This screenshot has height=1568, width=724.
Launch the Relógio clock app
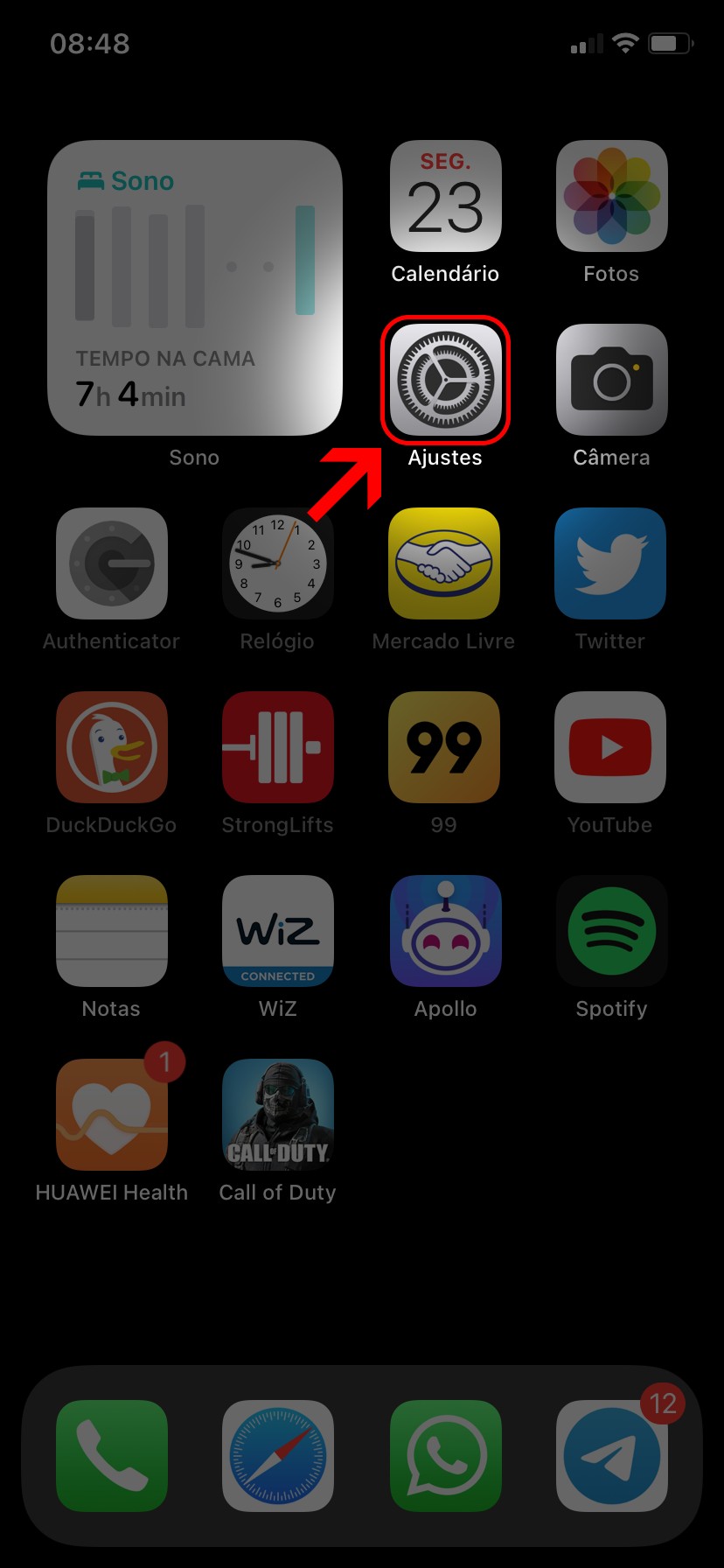277,563
